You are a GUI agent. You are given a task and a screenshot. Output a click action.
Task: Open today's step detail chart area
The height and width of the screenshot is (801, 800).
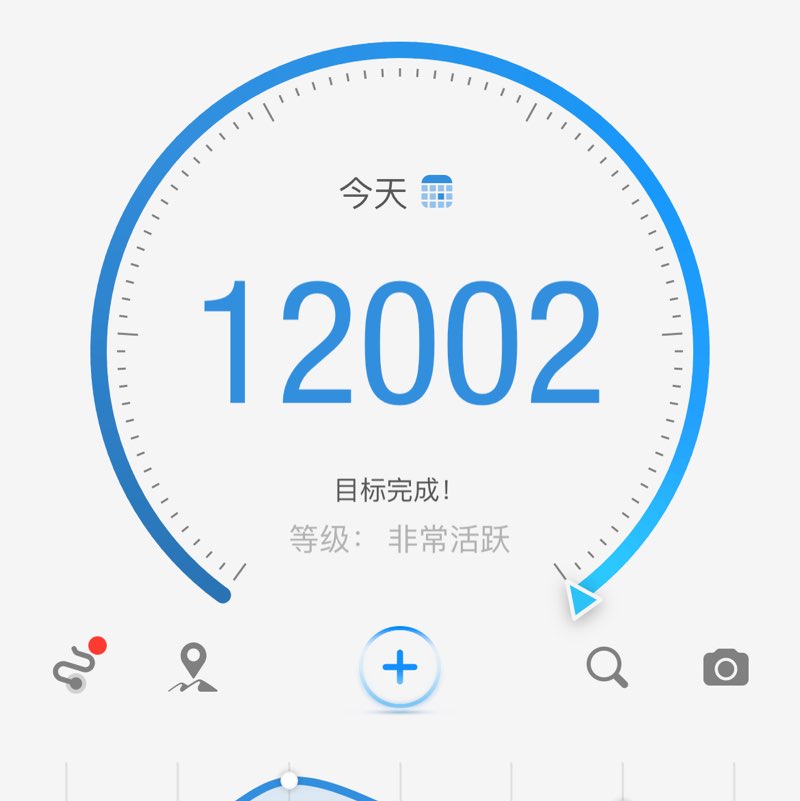(400, 780)
